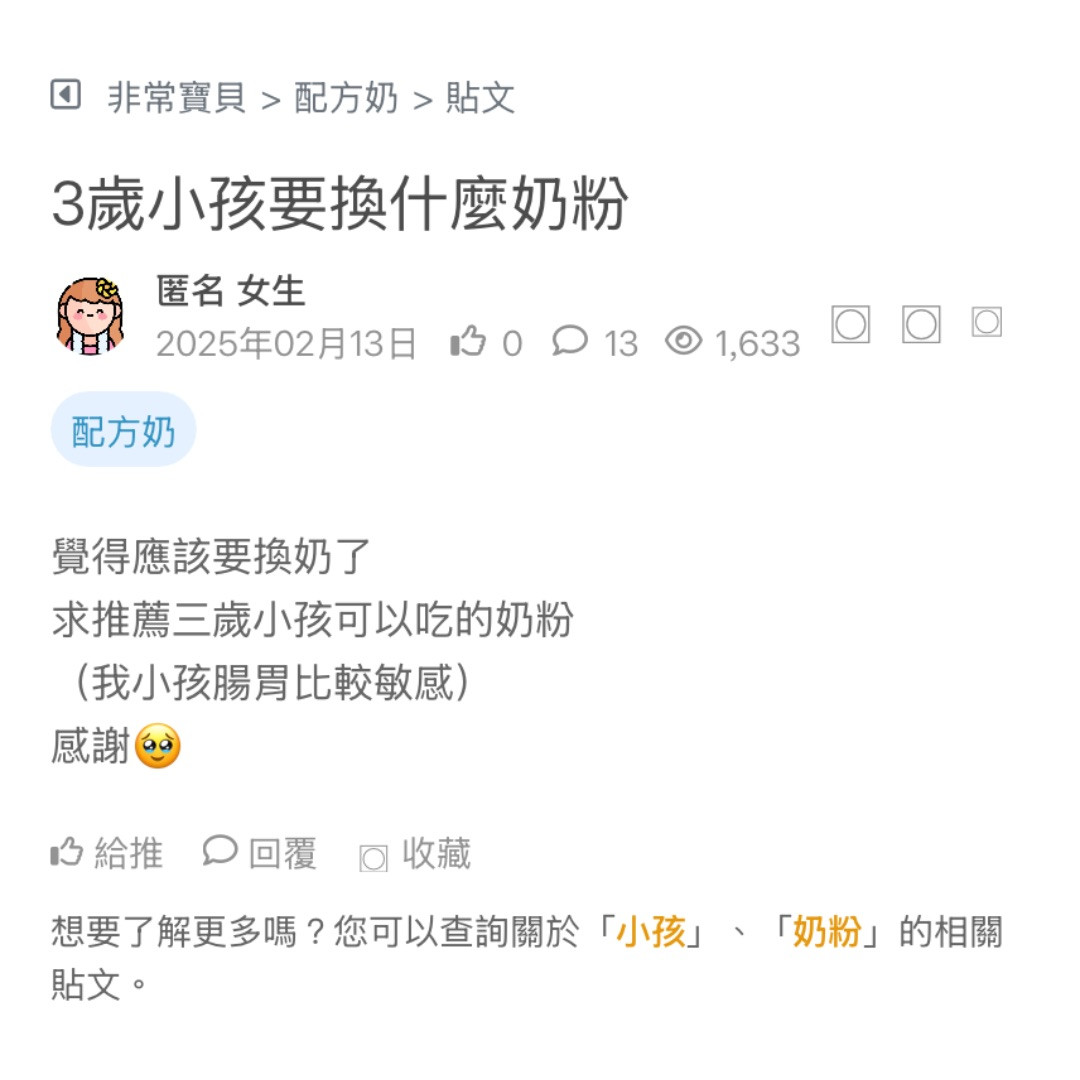Tap the small third square icon
The height and width of the screenshot is (1080, 1080).
(x=987, y=322)
